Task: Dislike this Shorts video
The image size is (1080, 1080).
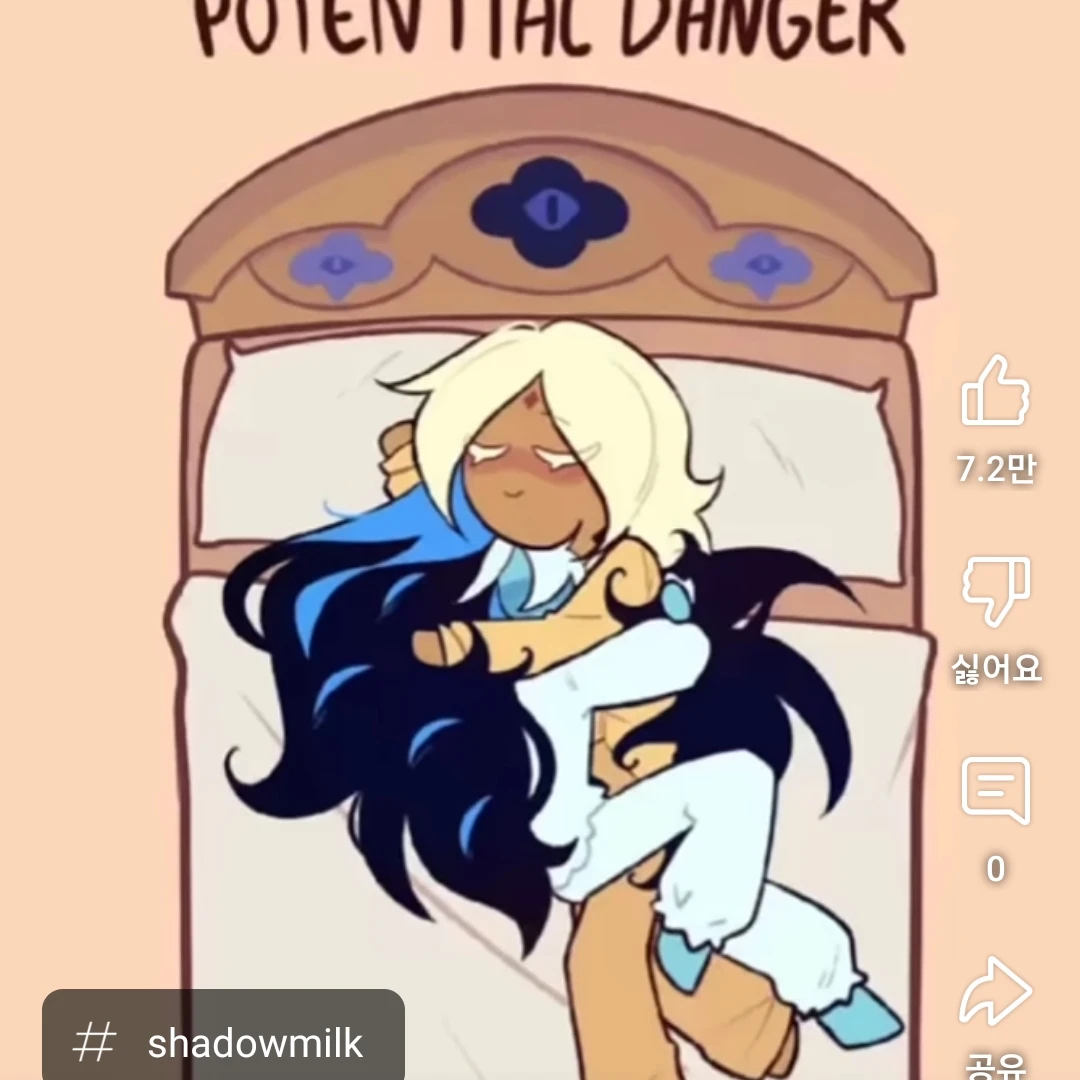Action: pos(995,592)
